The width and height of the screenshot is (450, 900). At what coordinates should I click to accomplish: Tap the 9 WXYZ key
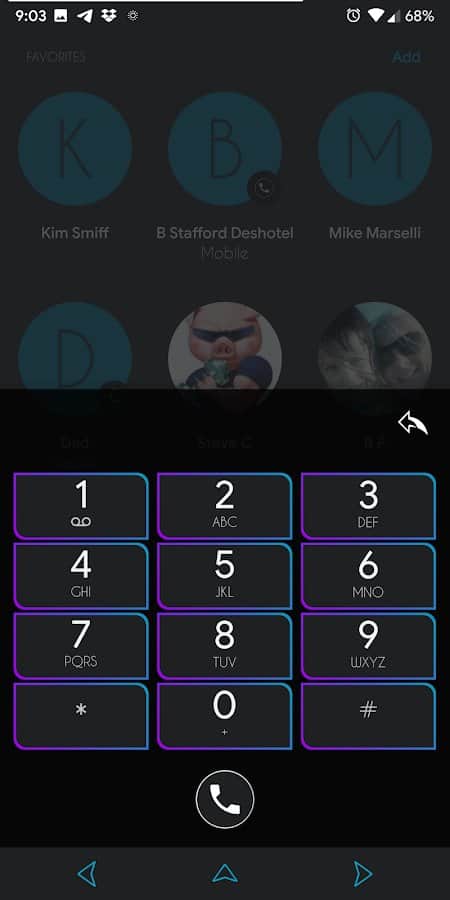[368, 646]
